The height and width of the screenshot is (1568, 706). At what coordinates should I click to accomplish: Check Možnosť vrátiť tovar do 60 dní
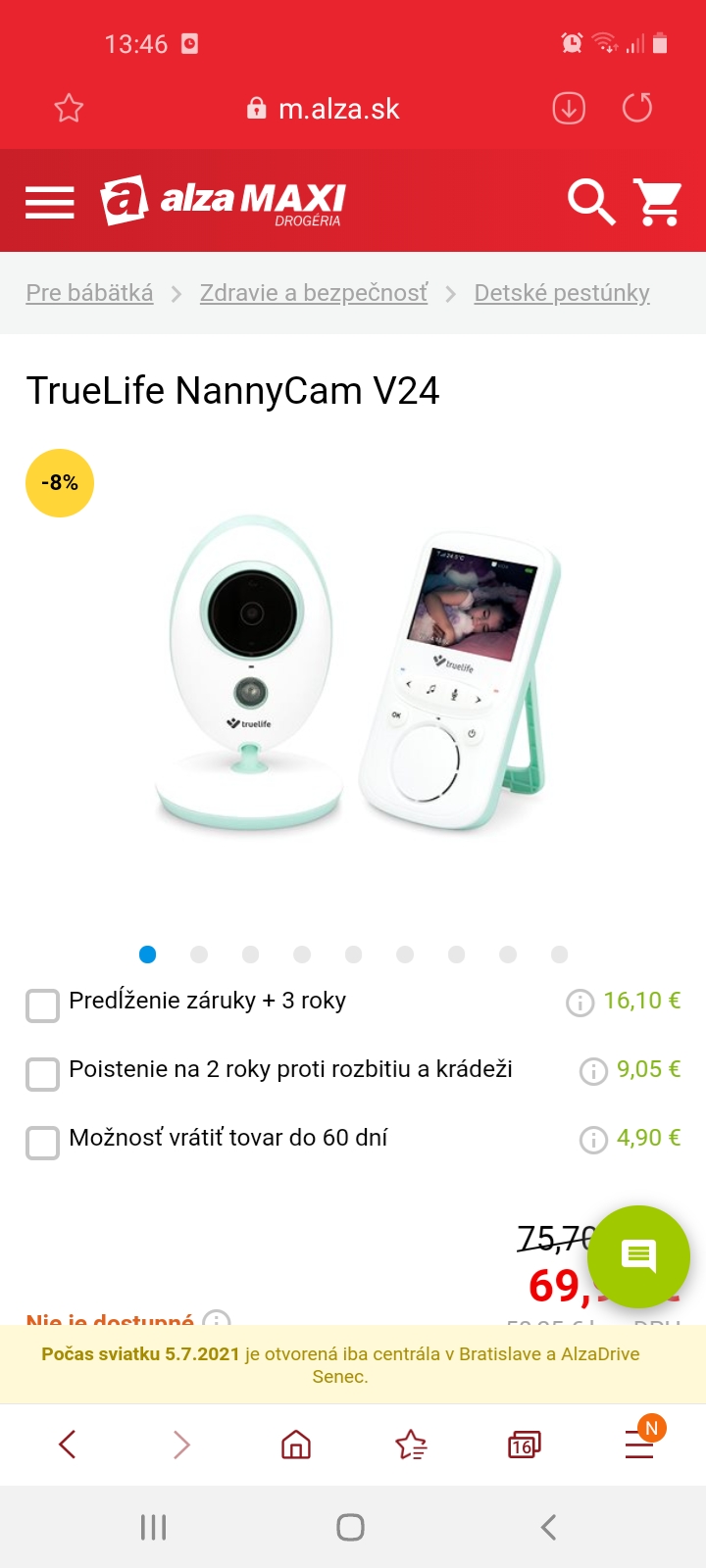coord(42,1142)
